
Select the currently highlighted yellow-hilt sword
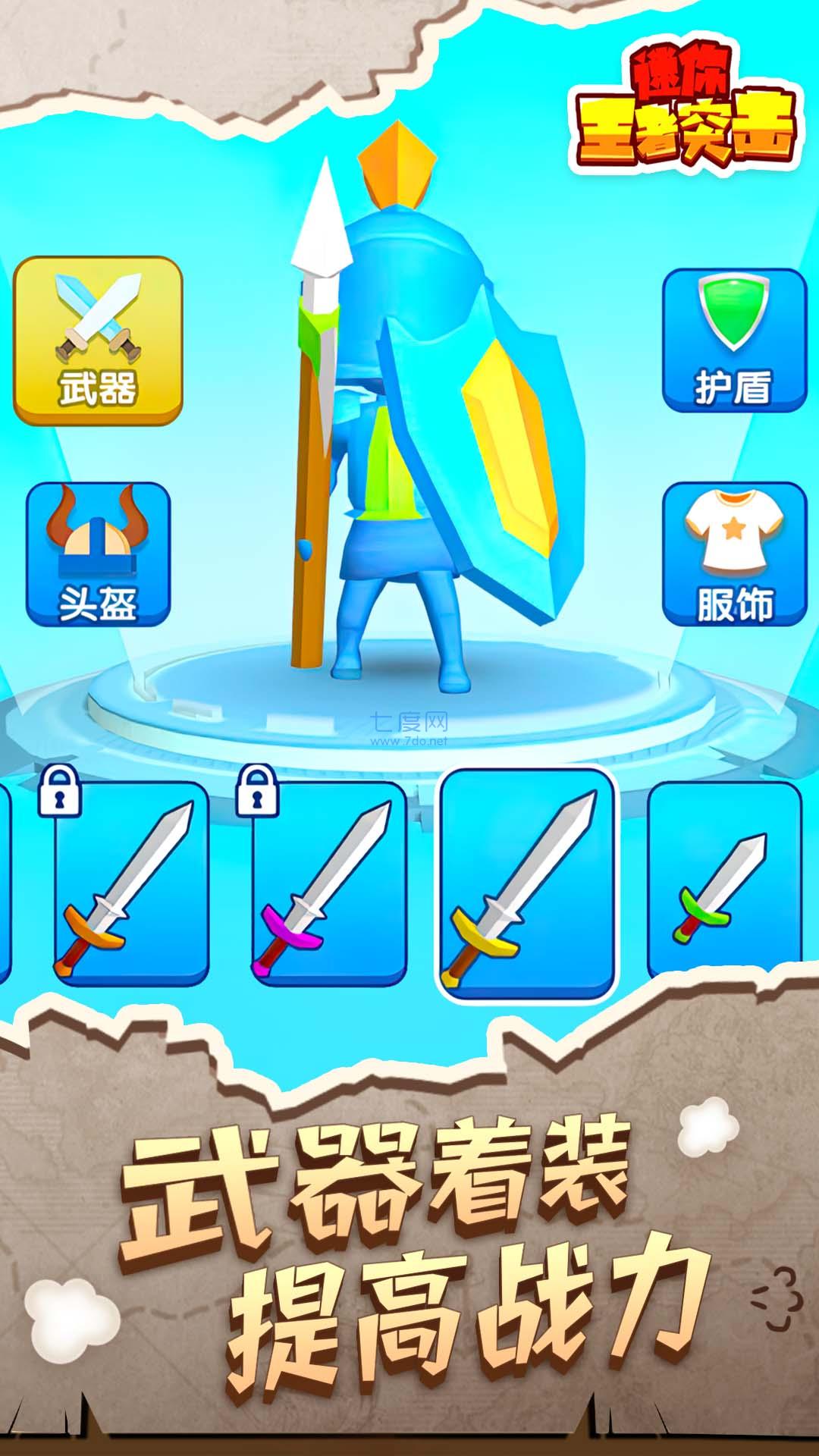pos(527,883)
